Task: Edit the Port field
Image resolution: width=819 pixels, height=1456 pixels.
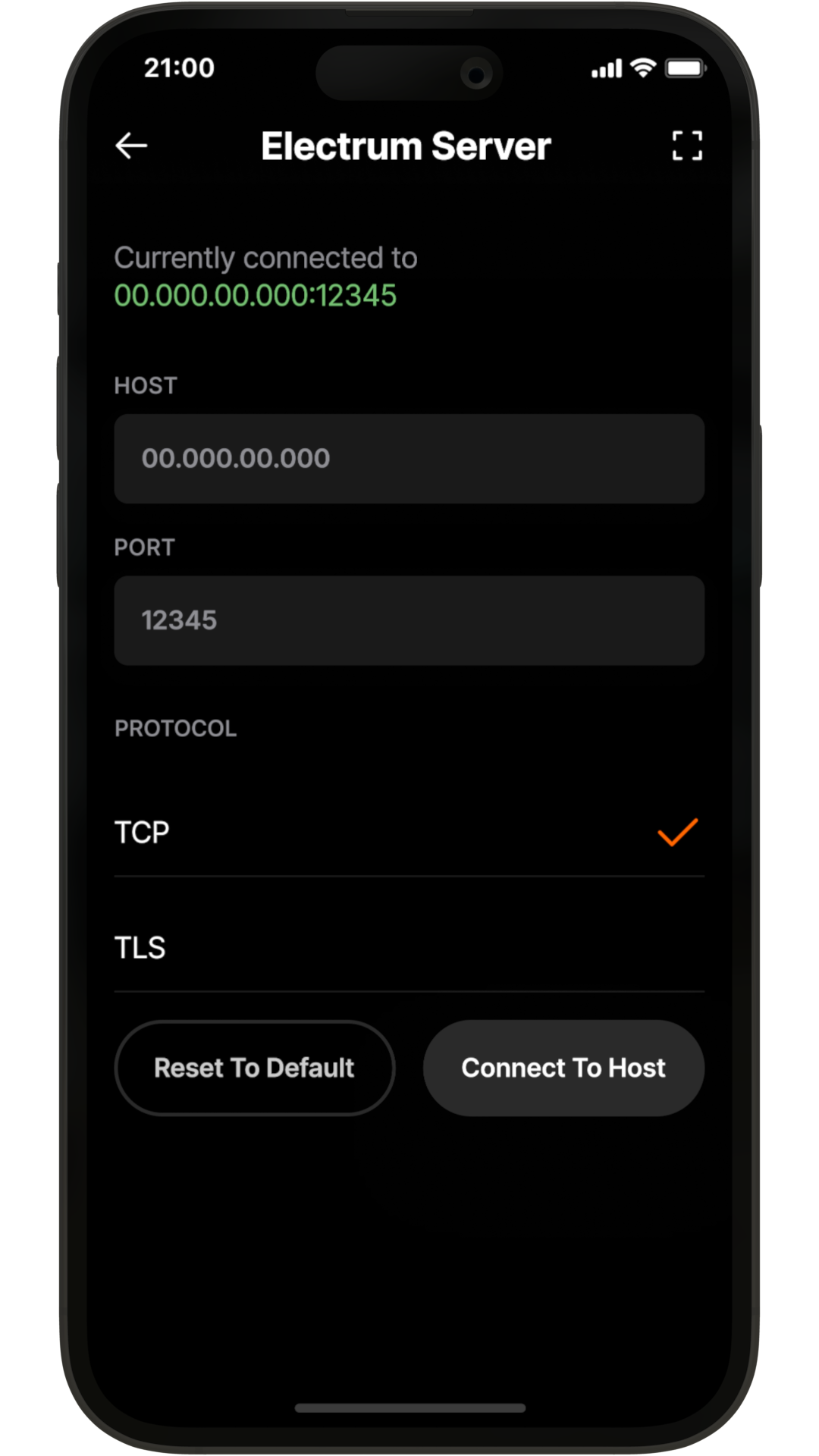Action: click(x=409, y=620)
